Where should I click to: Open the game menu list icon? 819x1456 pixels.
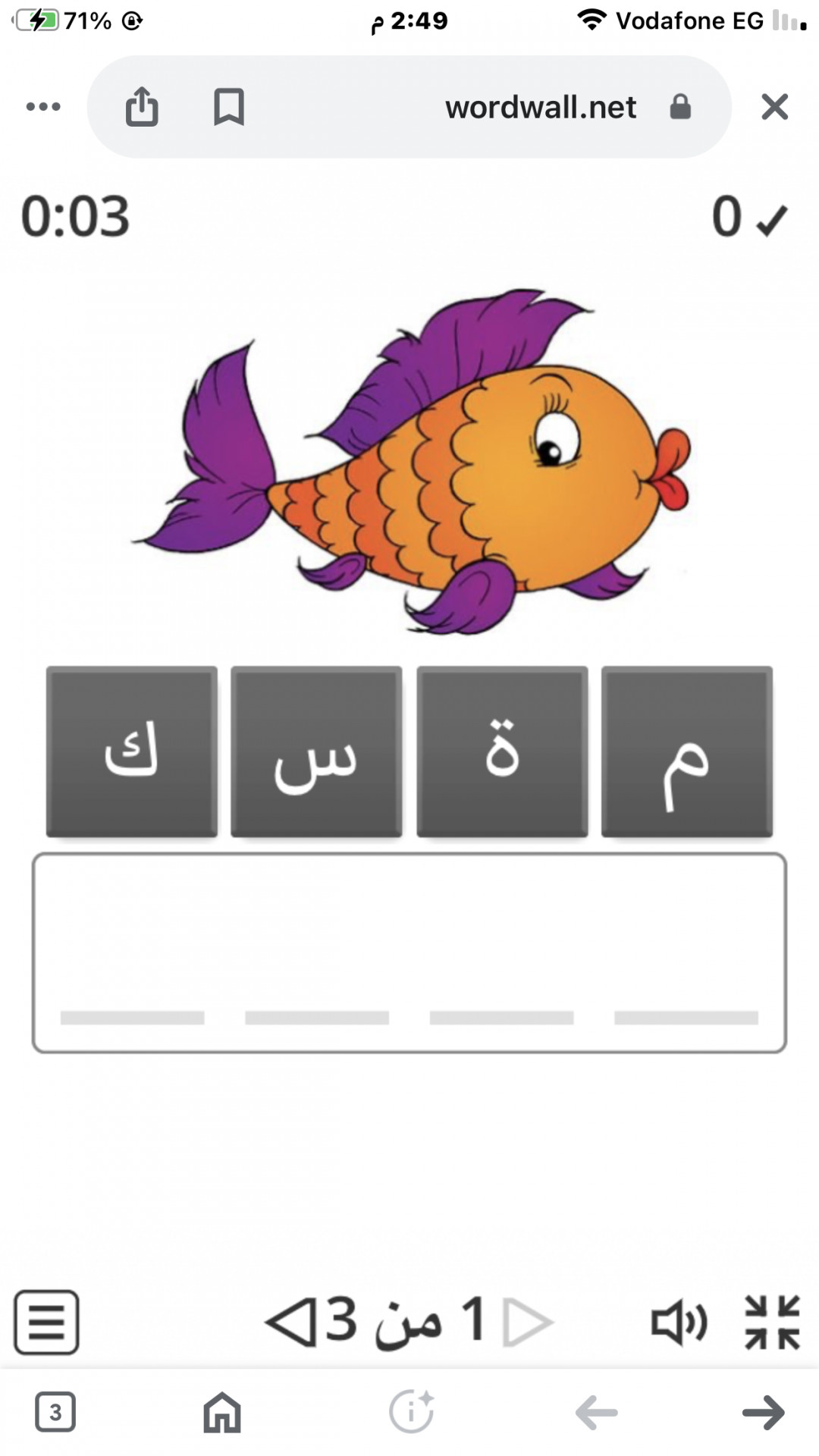[x=46, y=1322]
